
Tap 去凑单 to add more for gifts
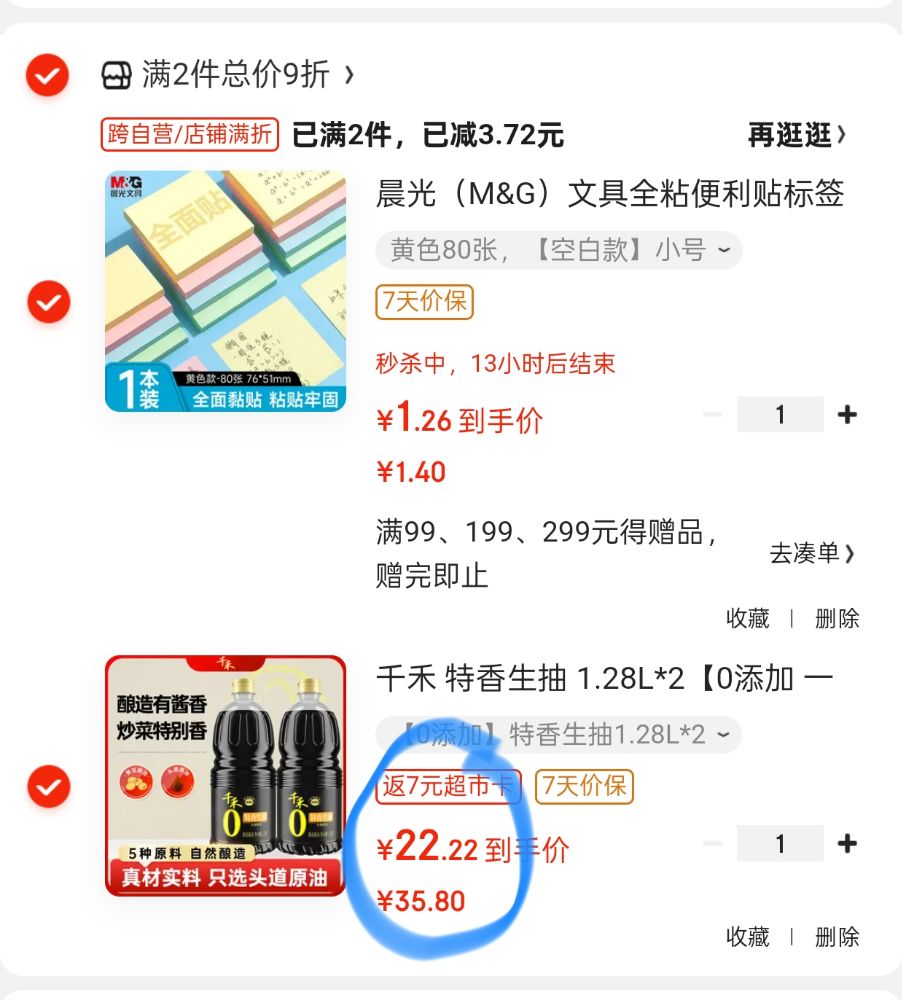[x=812, y=553]
